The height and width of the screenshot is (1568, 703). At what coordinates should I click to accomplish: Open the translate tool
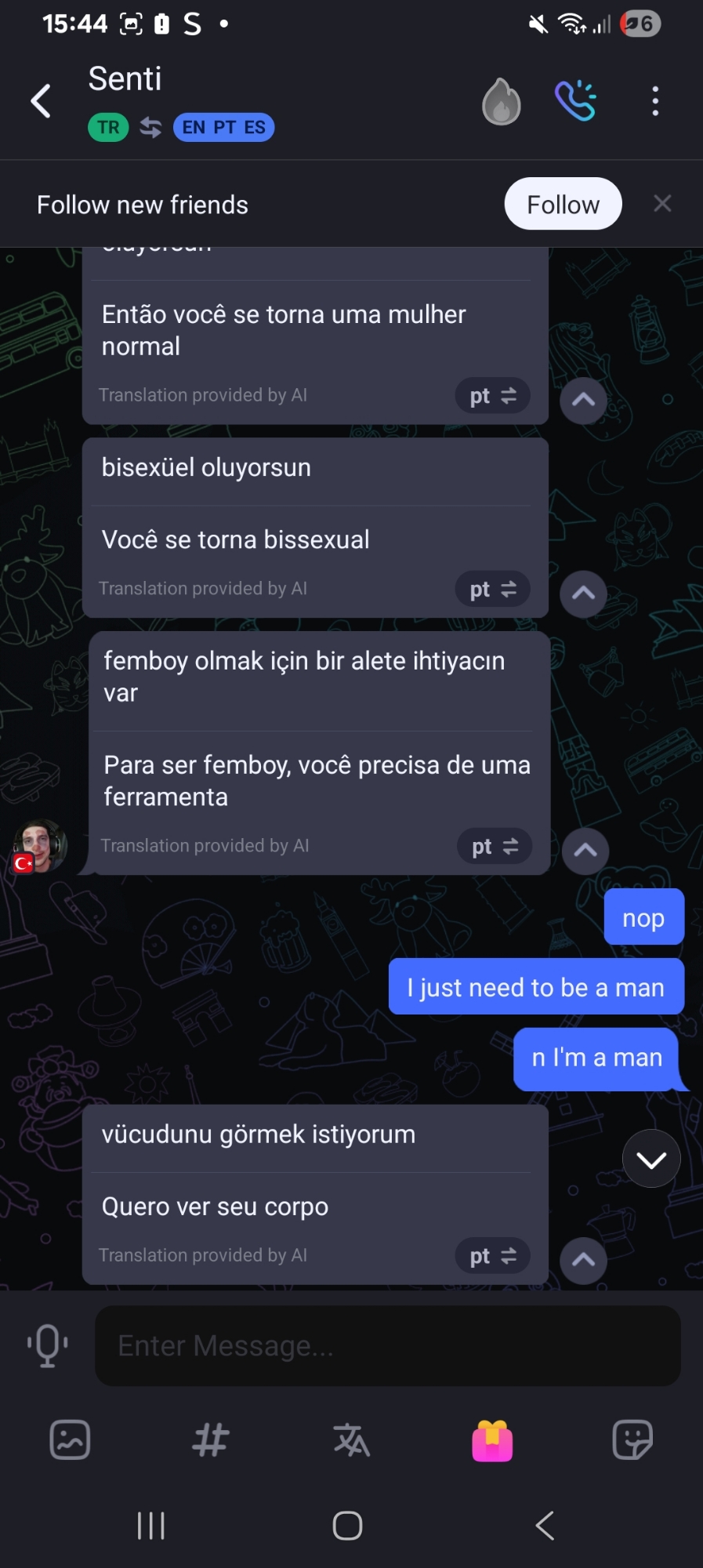pos(351,1440)
